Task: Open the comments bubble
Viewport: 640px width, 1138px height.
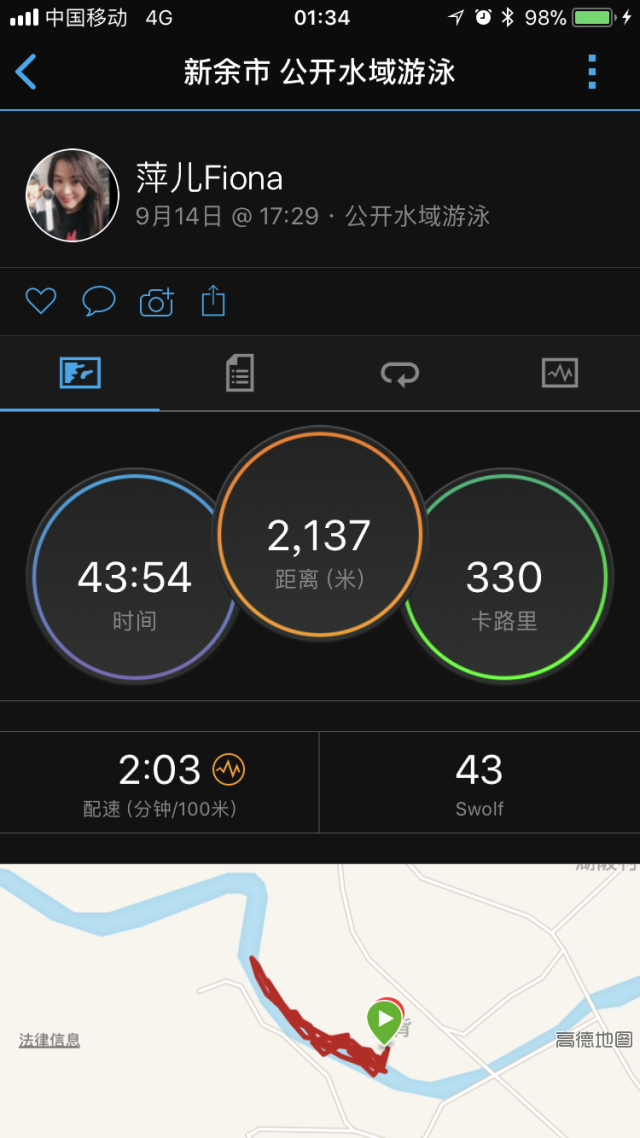Action: (x=98, y=301)
